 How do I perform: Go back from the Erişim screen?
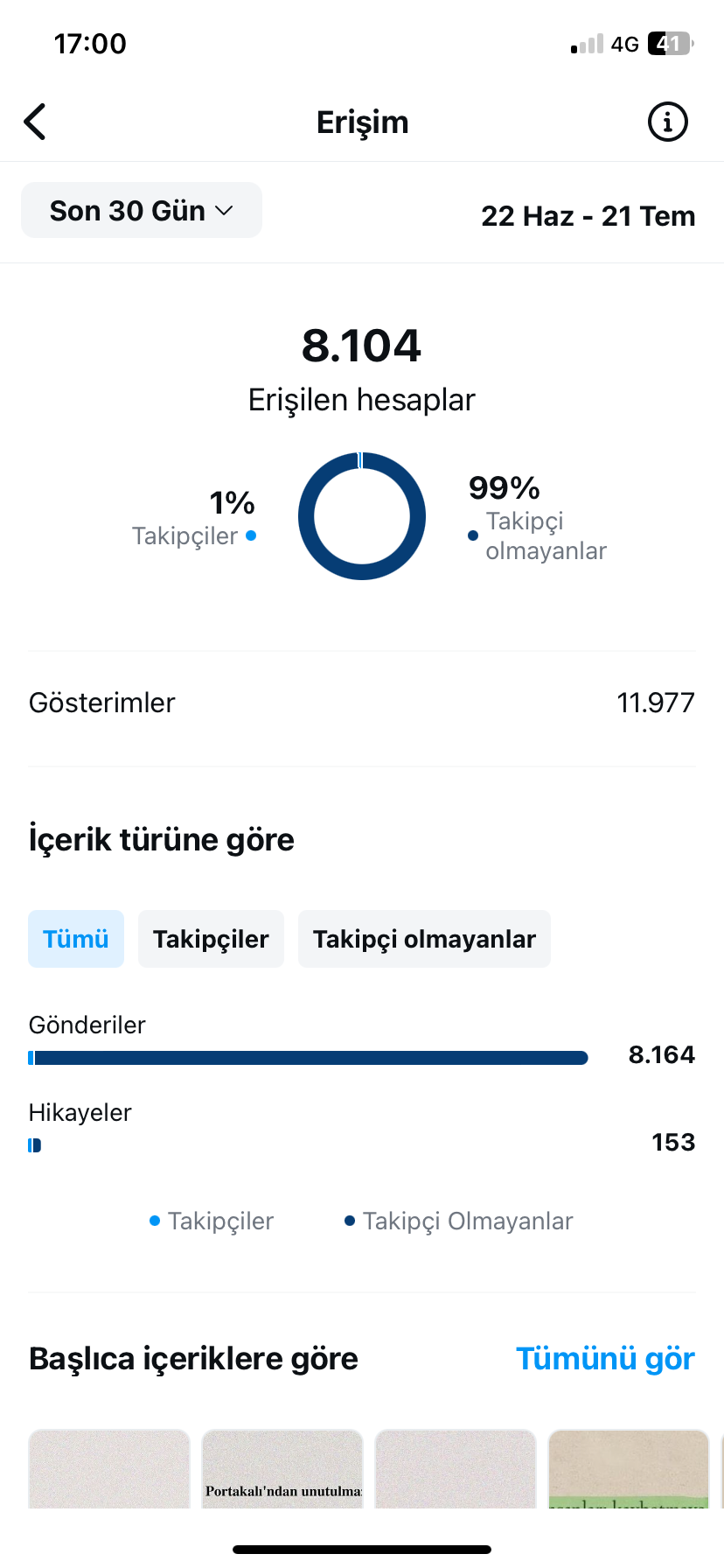35,122
